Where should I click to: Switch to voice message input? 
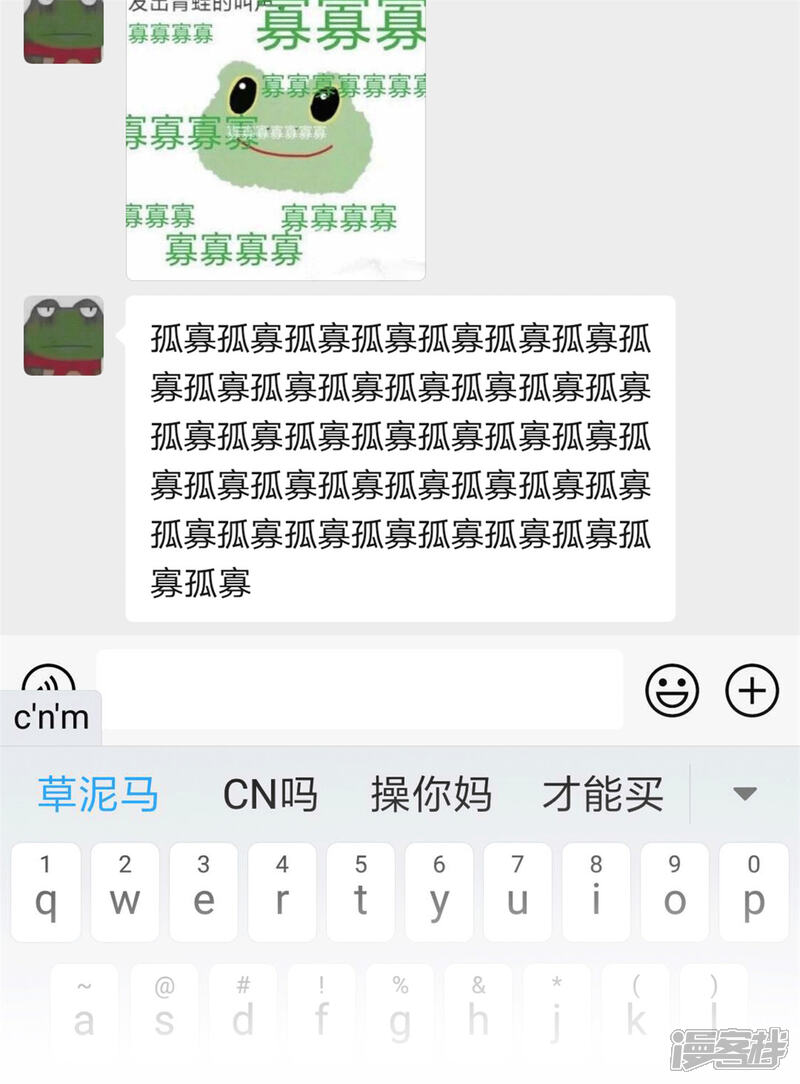[48, 678]
